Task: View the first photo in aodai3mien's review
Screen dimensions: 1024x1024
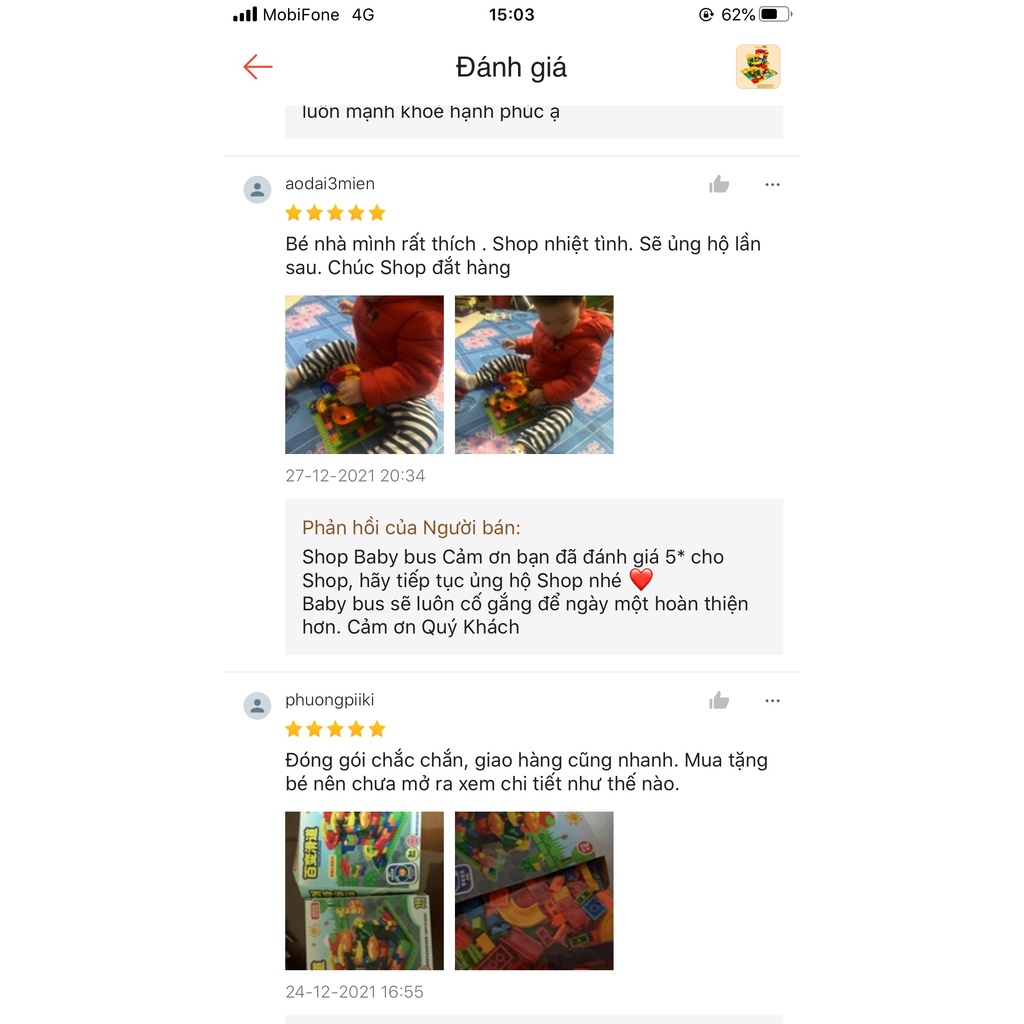Action: [x=364, y=374]
